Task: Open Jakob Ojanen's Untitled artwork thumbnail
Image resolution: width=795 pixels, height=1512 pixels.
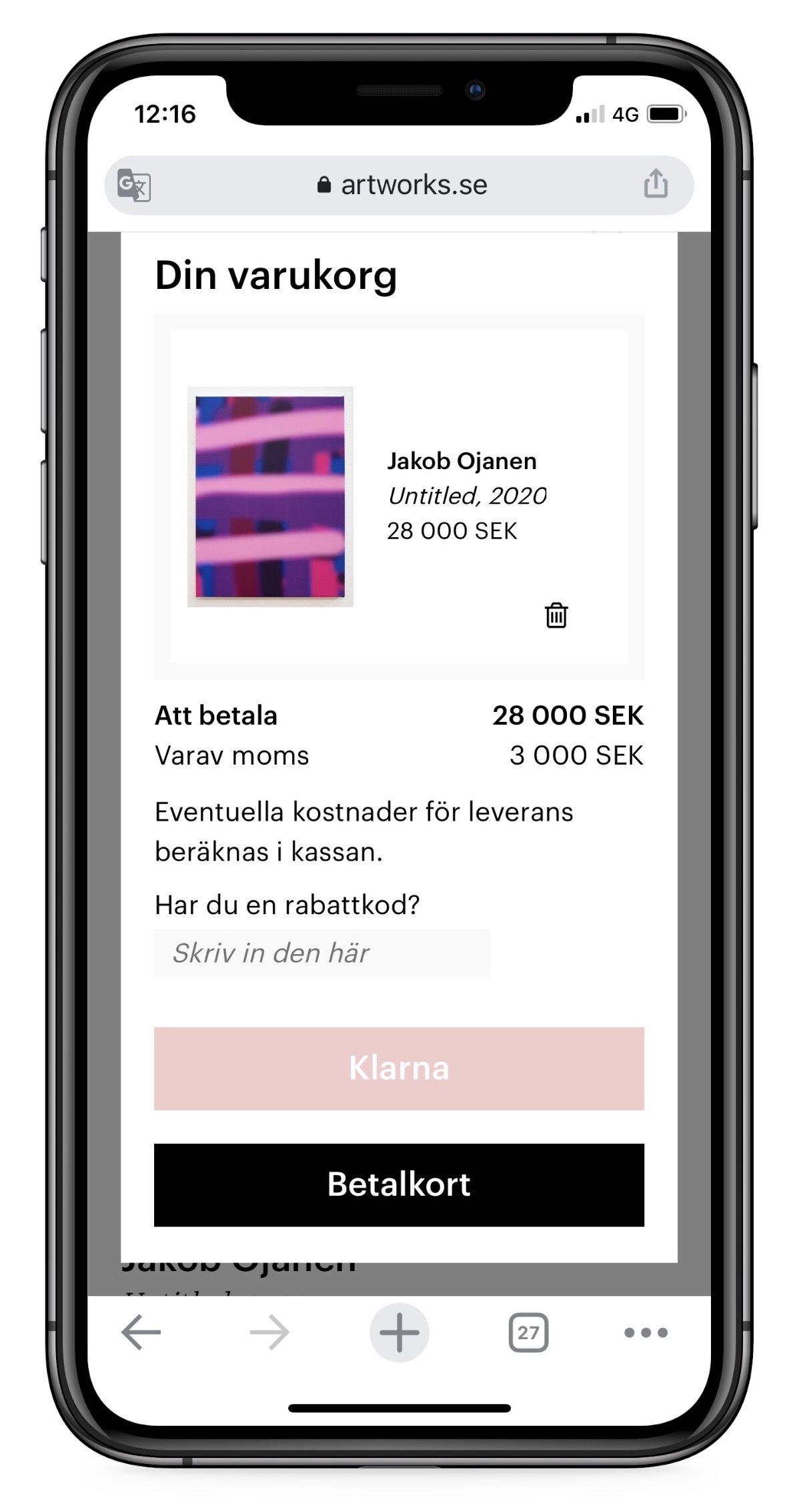Action: (270, 496)
